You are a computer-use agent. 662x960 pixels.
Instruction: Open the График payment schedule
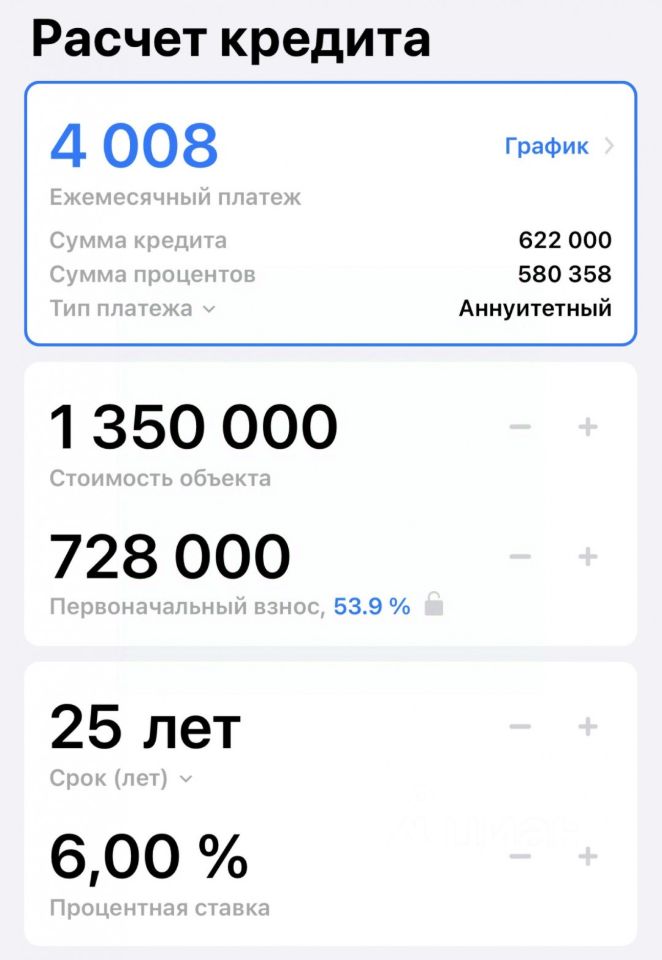pos(559,147)
